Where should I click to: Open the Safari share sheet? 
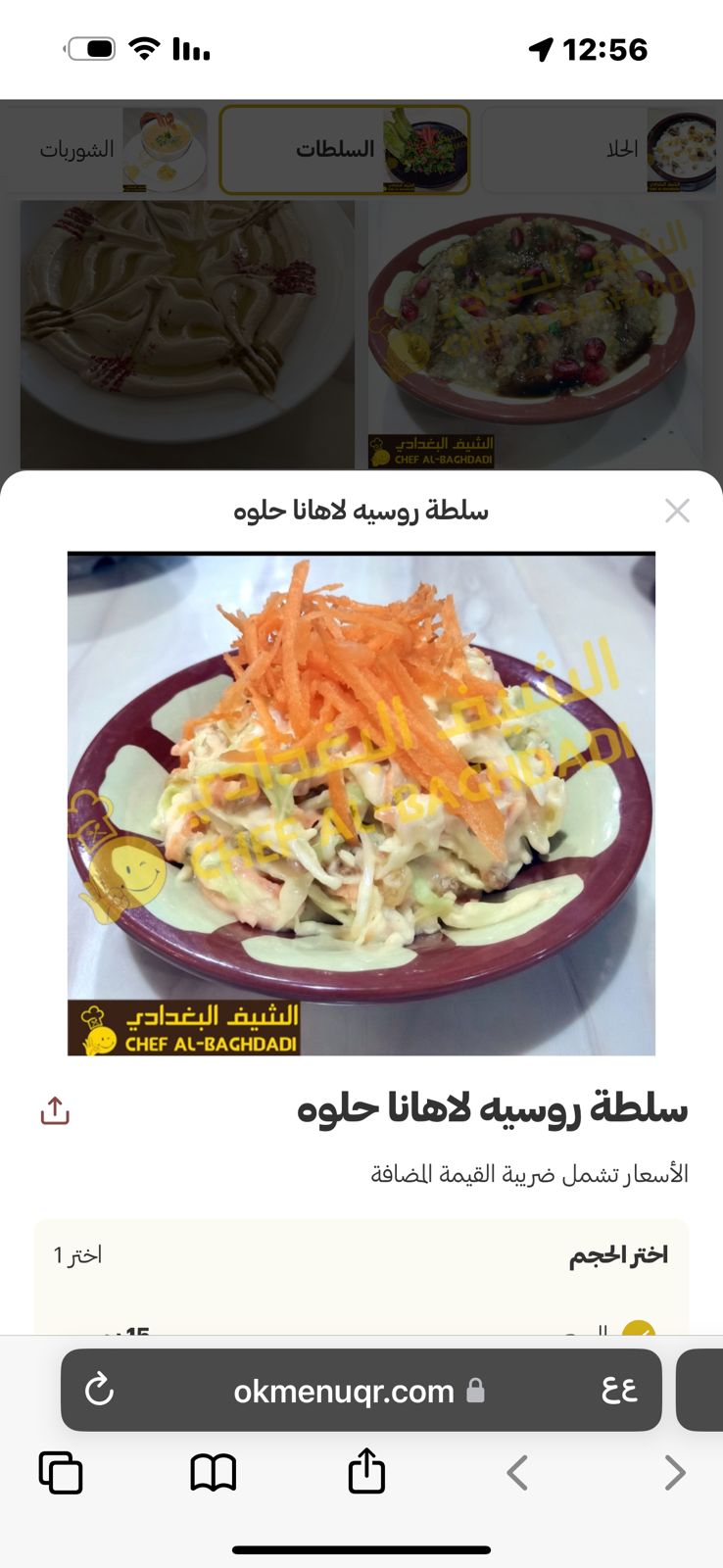[366, 1471]
